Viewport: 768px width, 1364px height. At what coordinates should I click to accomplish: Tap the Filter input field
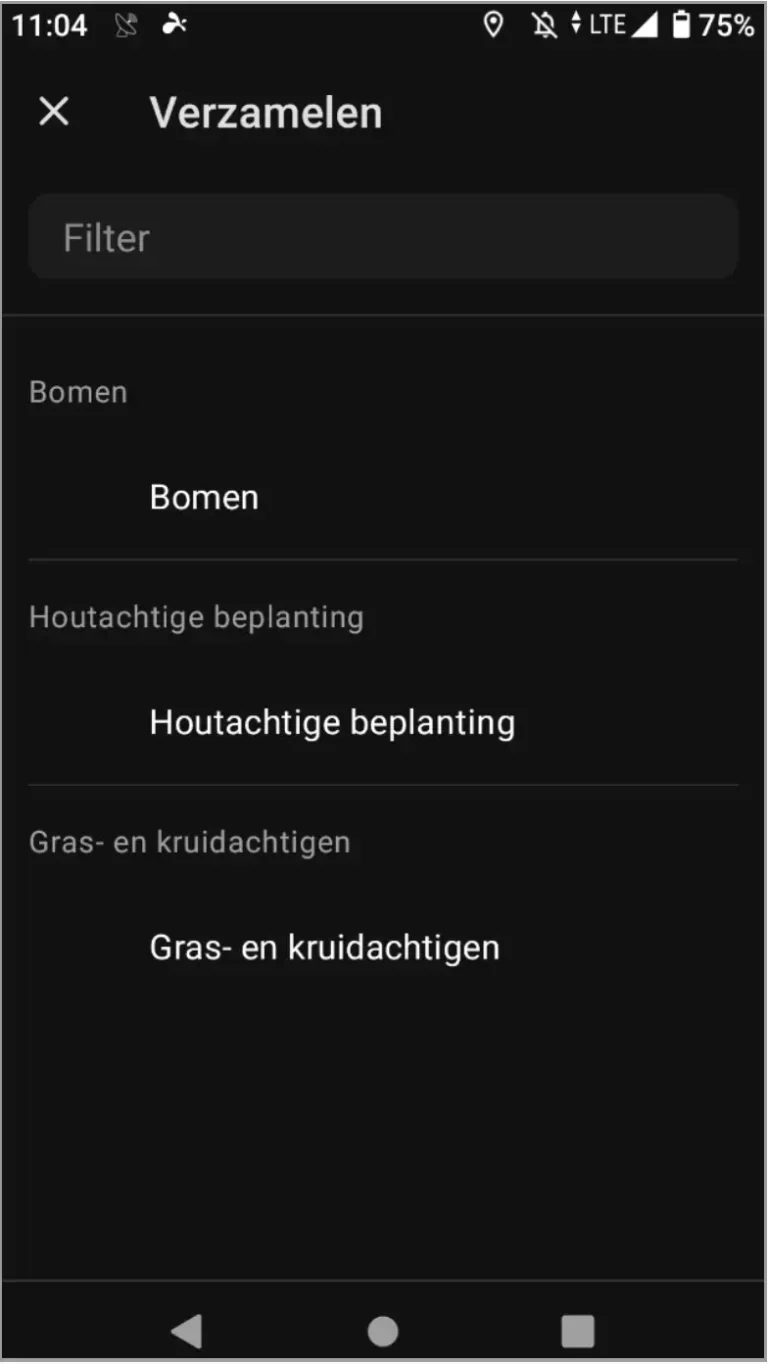tap(383, 238)
